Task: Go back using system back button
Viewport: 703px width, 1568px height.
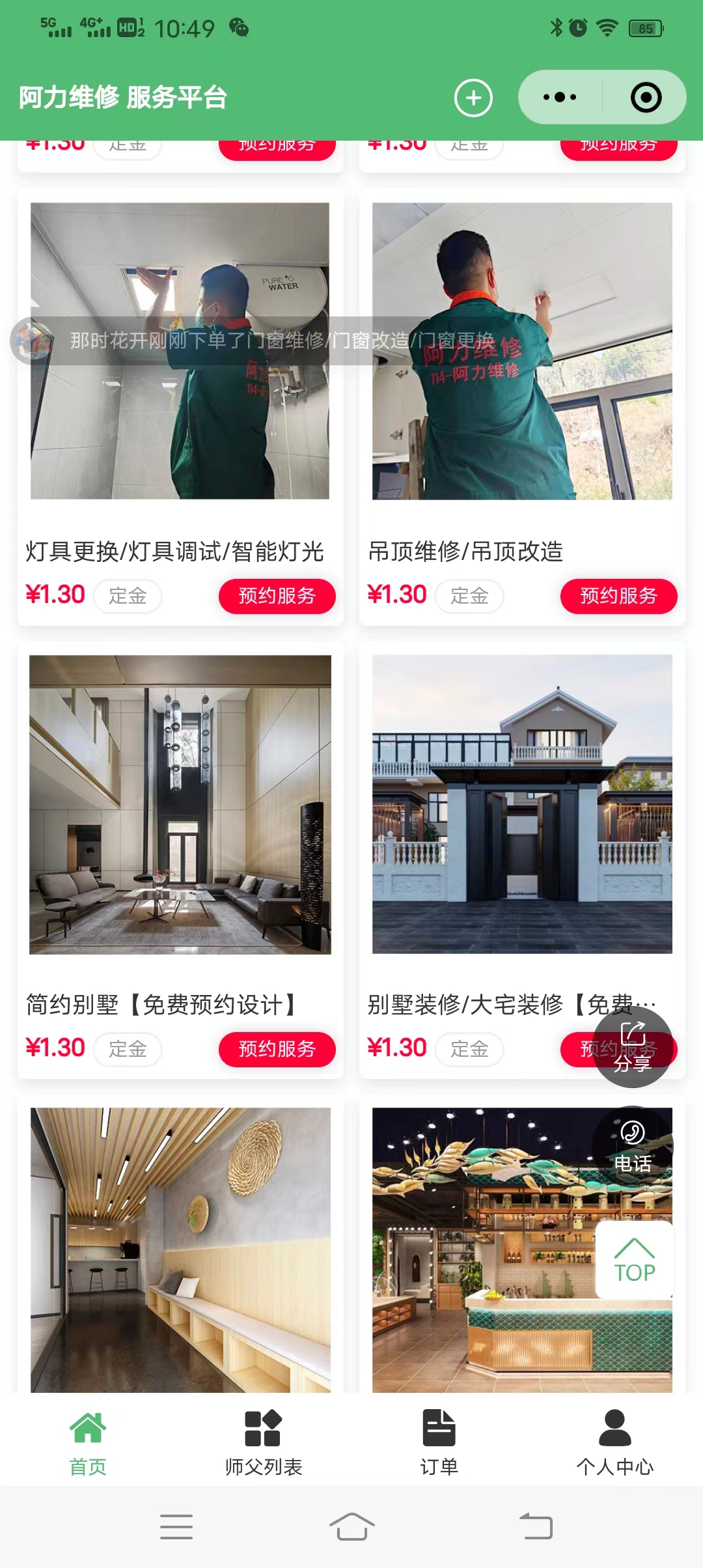Action: (x=536, y=1526)
